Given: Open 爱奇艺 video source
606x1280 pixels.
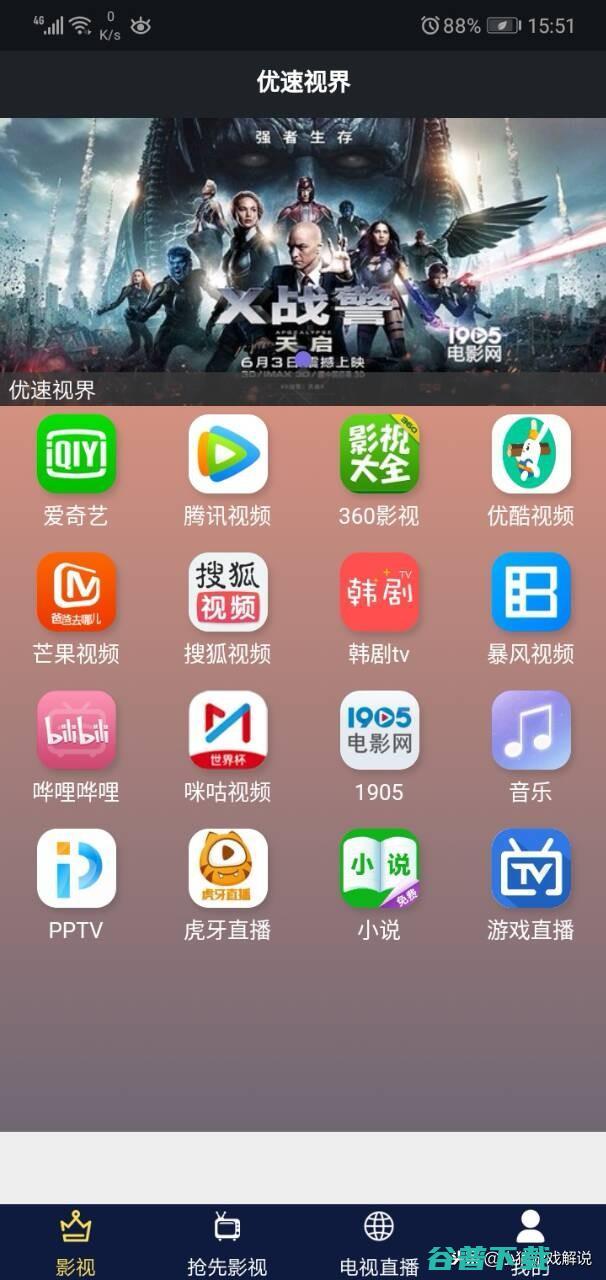Looking at the screenshot, I should [x=76, y=455].
